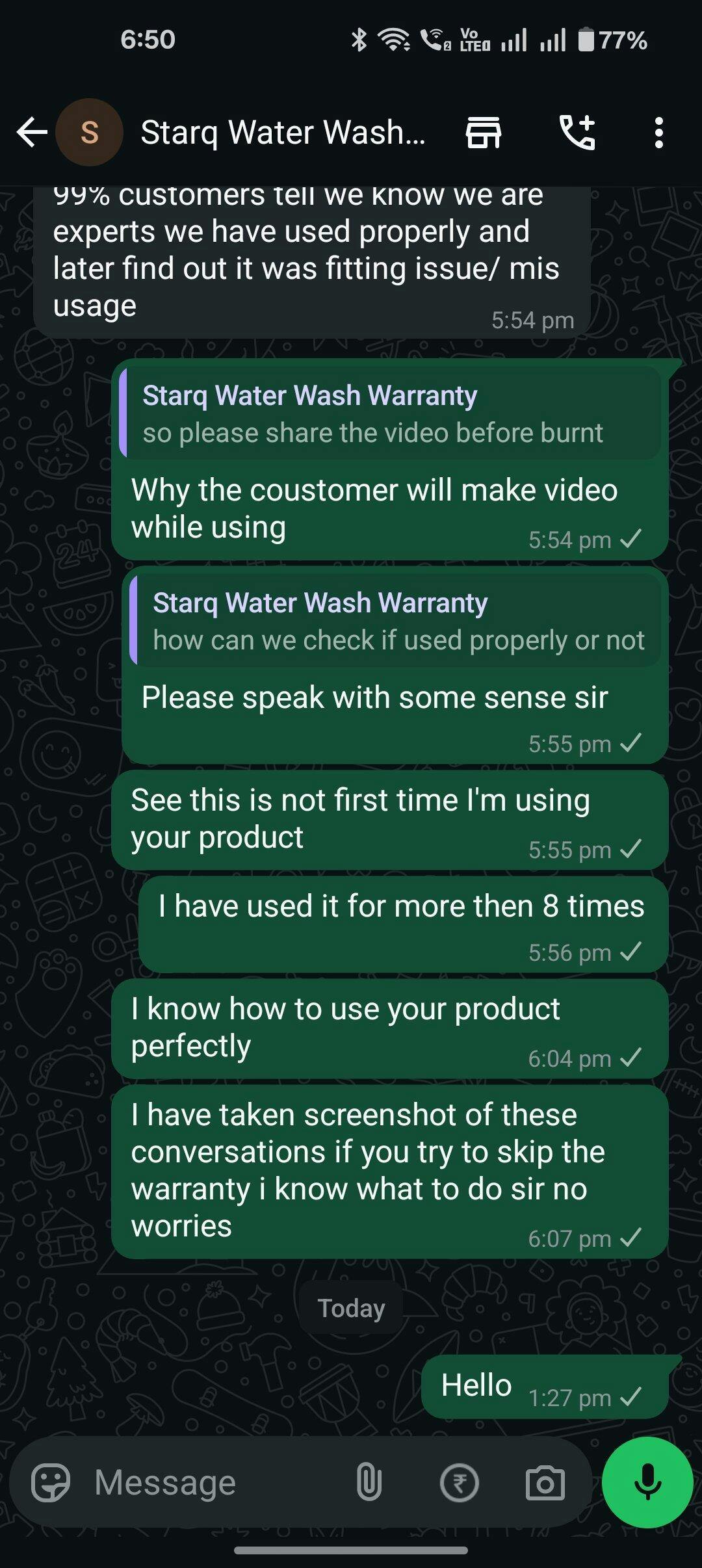Screen dimensions: 702x1568
Task: Open the camera to send a photo
Action: pos(545,1483)
